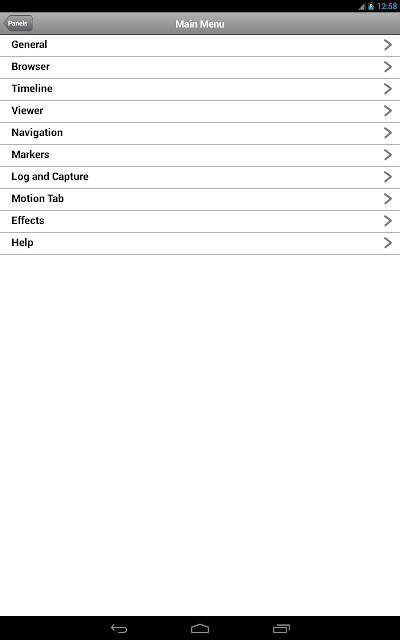Go to the home screen
This screenshot has height=640, width=400.
[x=200, y=629]
